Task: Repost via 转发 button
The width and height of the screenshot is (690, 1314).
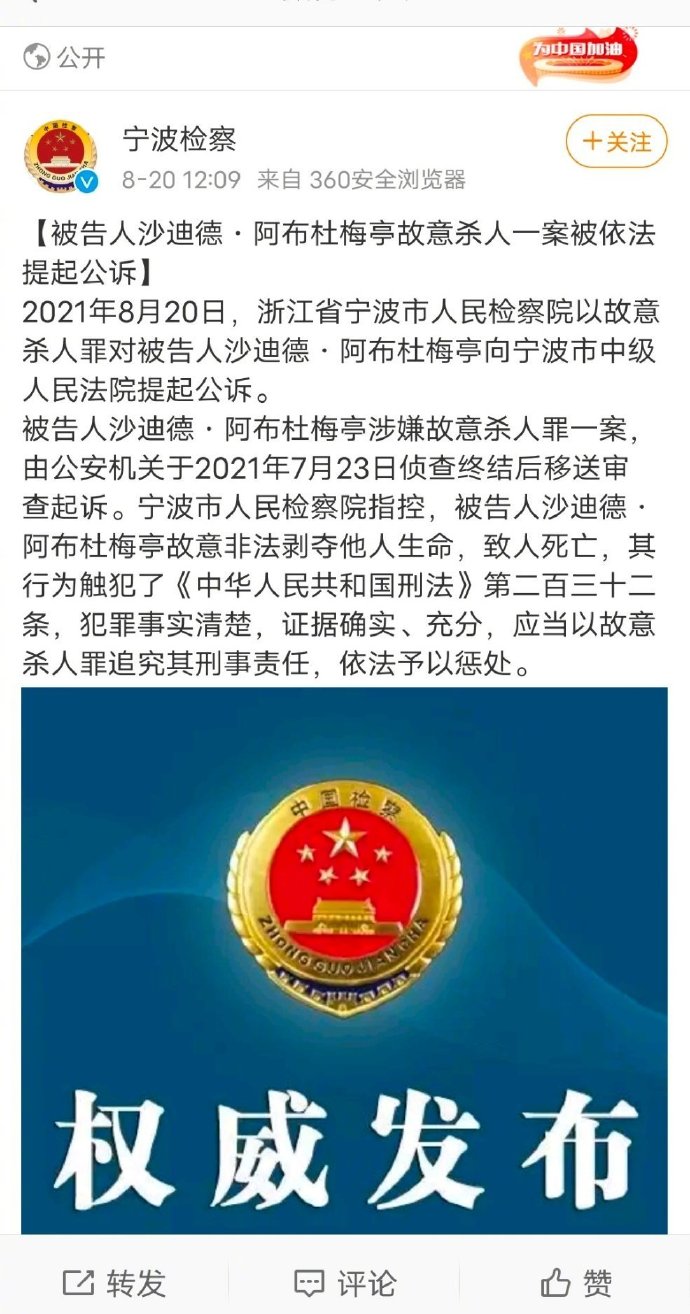Action: pos(114,1283)
